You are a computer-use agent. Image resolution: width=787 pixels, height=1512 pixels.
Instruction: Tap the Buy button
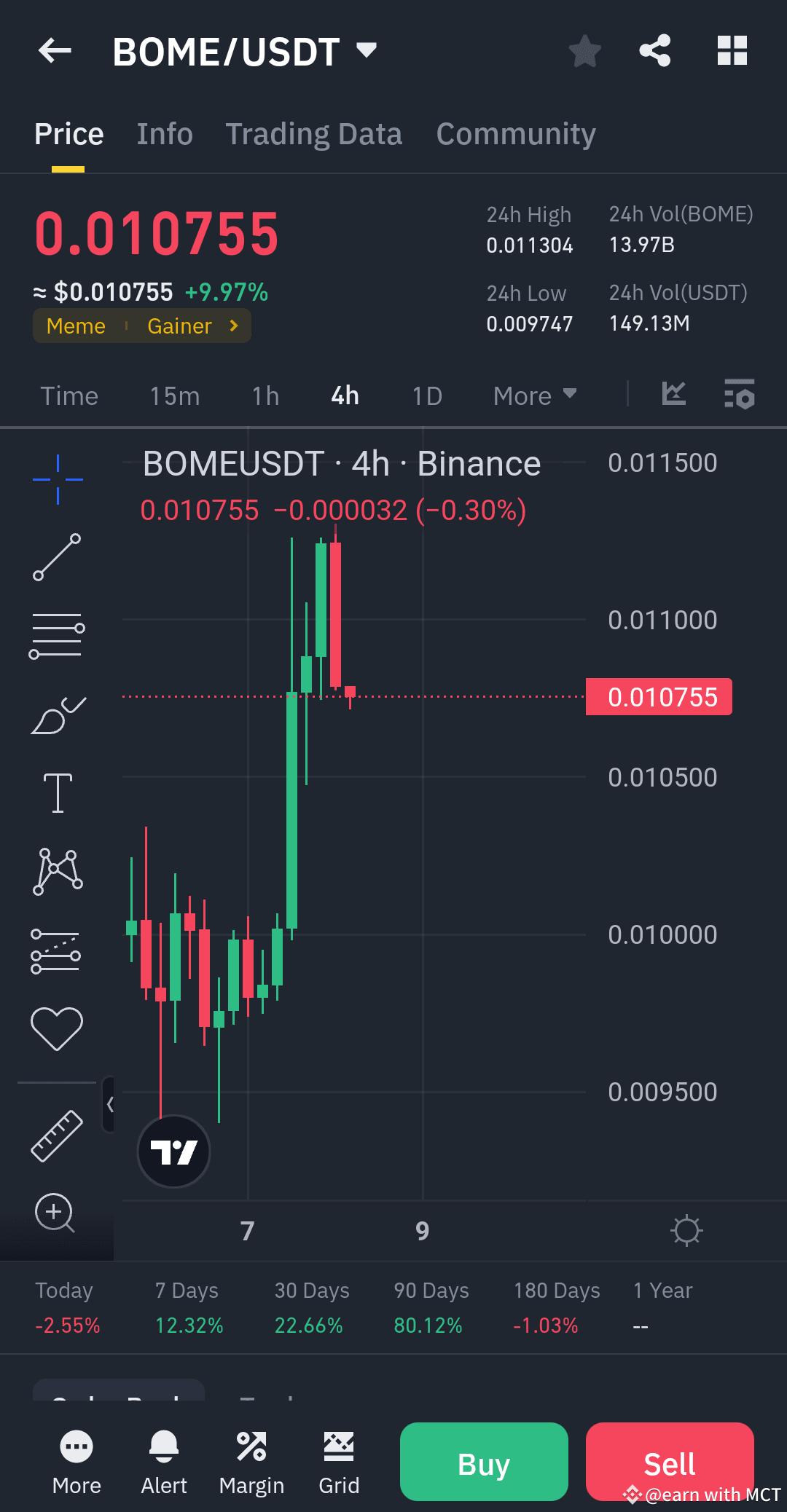(x=483, y=1462)
